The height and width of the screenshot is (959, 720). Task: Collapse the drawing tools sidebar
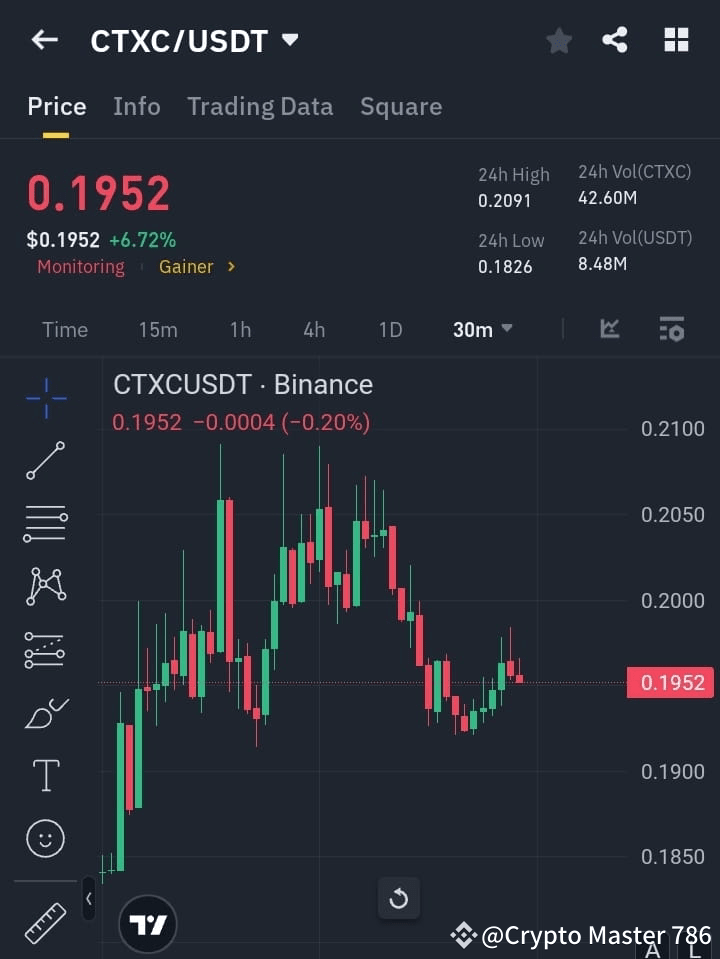[88, 899]
